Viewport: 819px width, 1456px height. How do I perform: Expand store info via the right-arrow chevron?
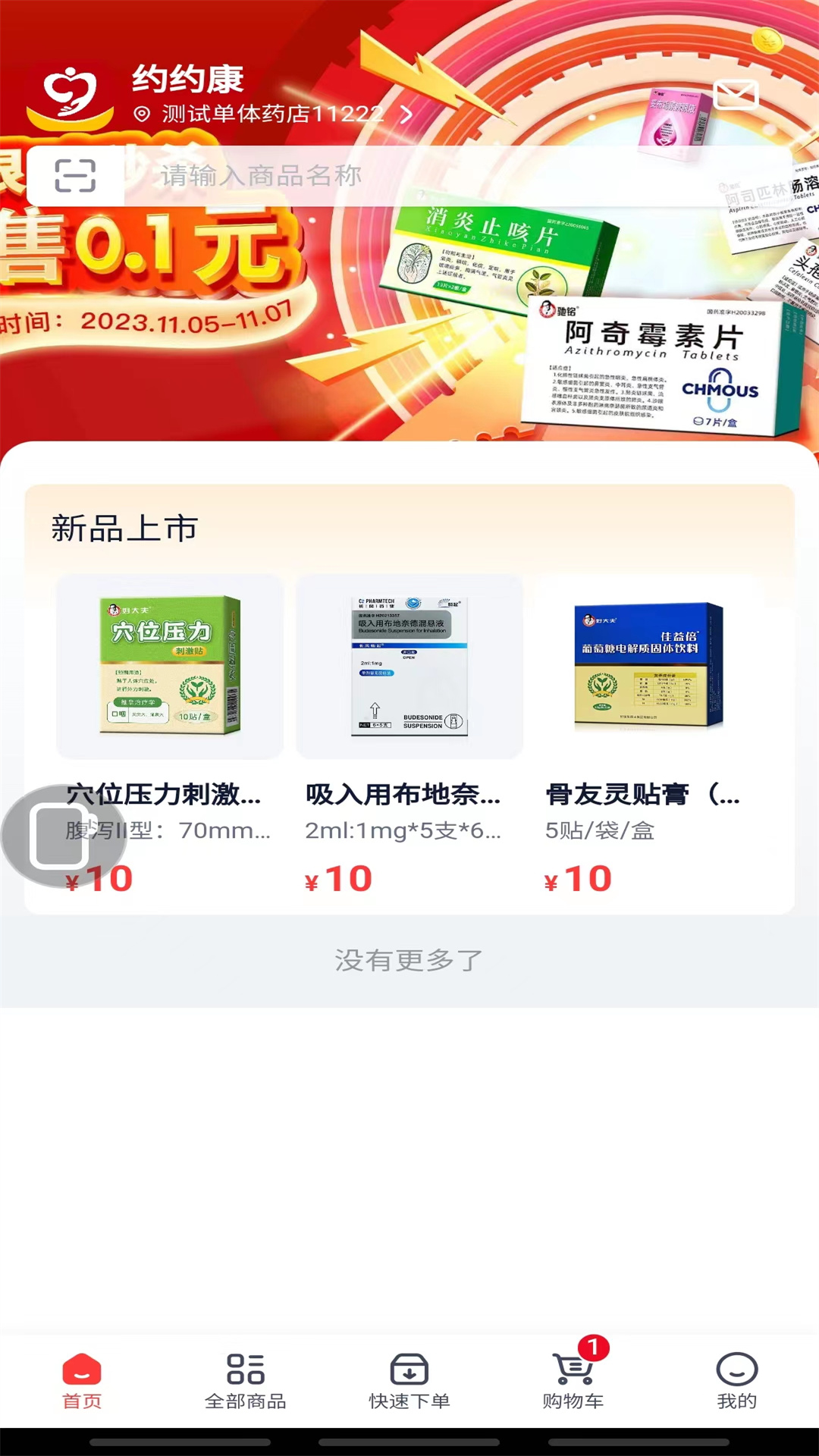pos(406,115)
